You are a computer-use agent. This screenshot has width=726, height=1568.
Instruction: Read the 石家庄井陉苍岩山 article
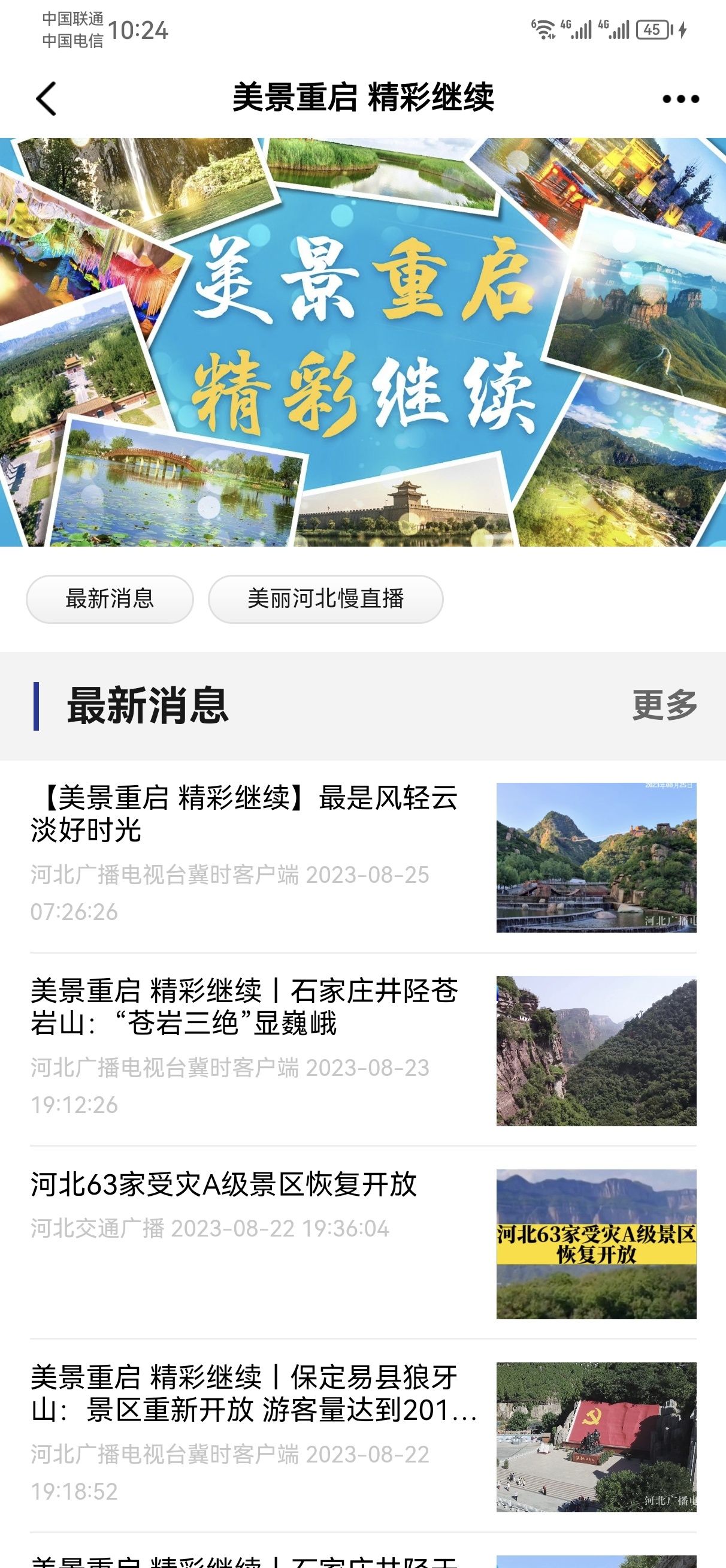click(243, 1008)
